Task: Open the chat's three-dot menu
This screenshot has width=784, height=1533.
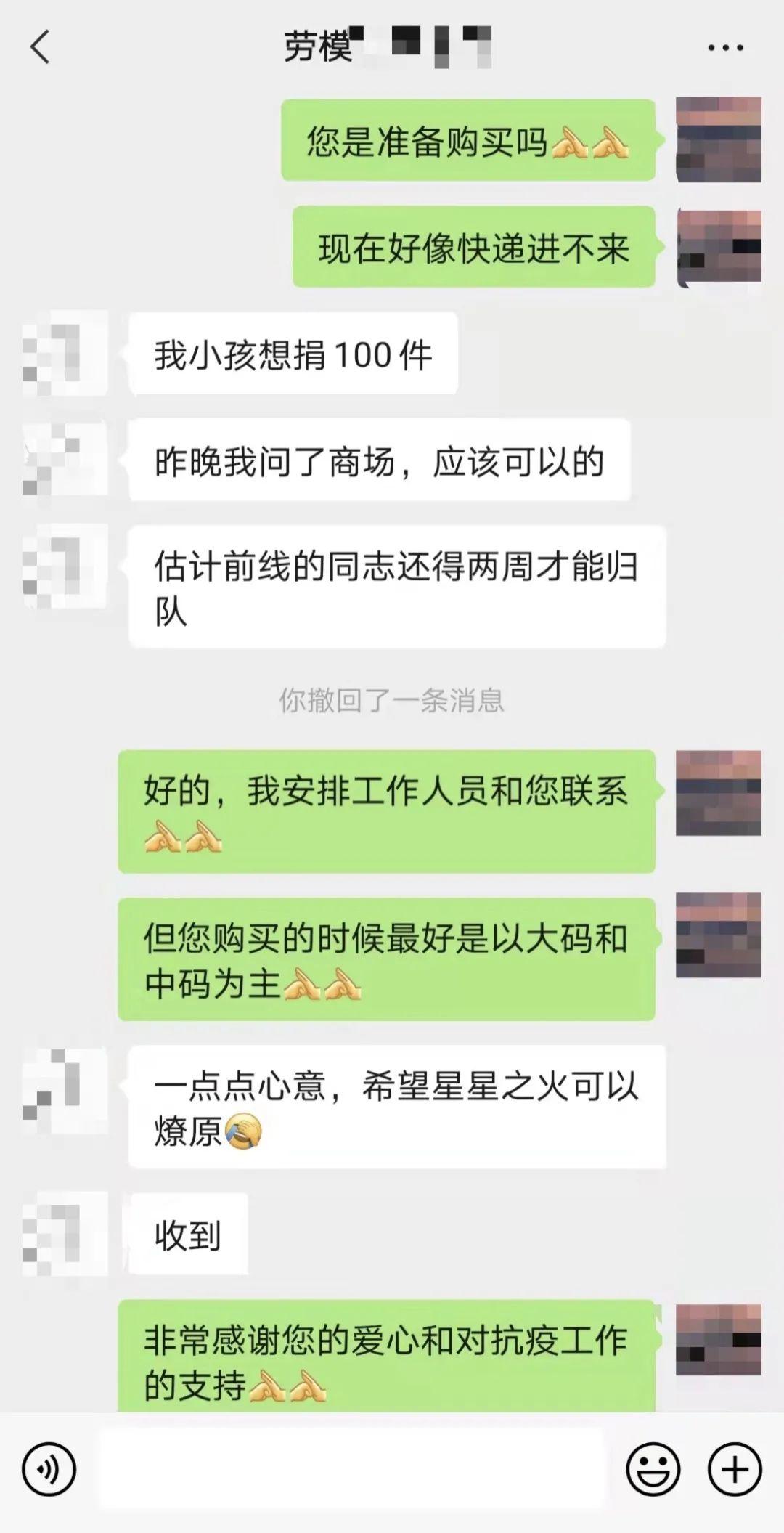Action: coord(724,48)
